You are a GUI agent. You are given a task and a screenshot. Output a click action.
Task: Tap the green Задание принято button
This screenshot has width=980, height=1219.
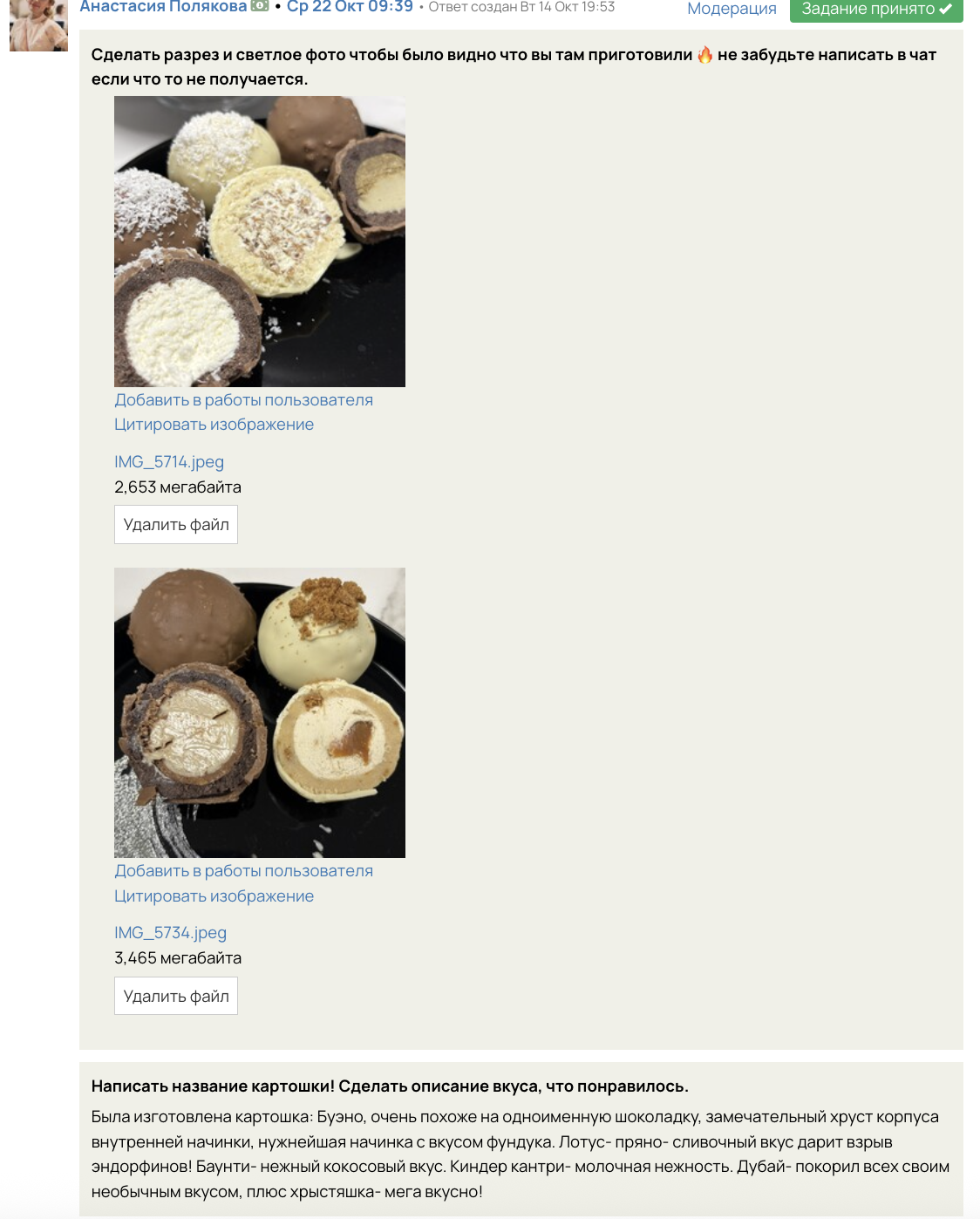pyautogui.click(x=875, y=10)
